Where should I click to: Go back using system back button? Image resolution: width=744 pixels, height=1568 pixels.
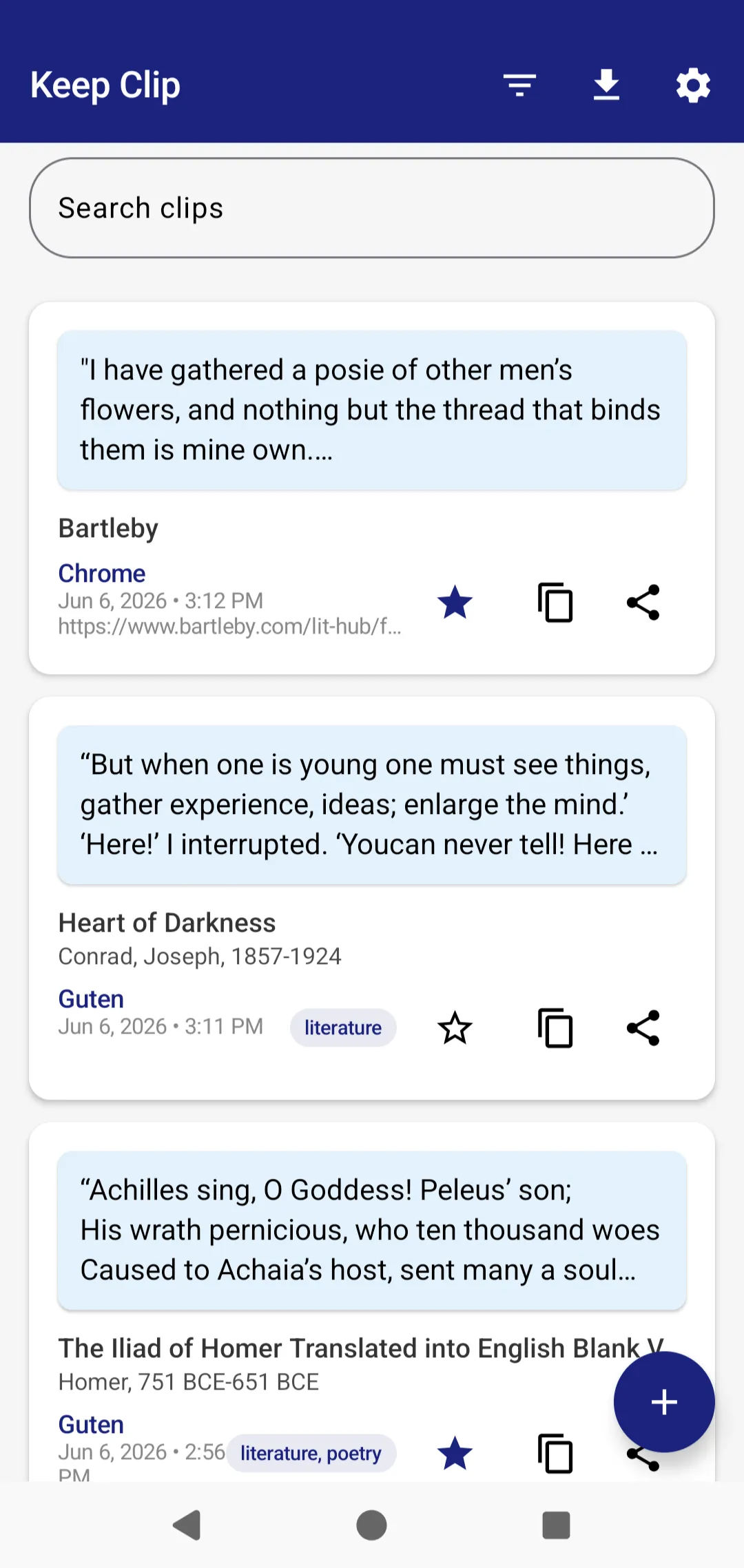[187, 1525]
